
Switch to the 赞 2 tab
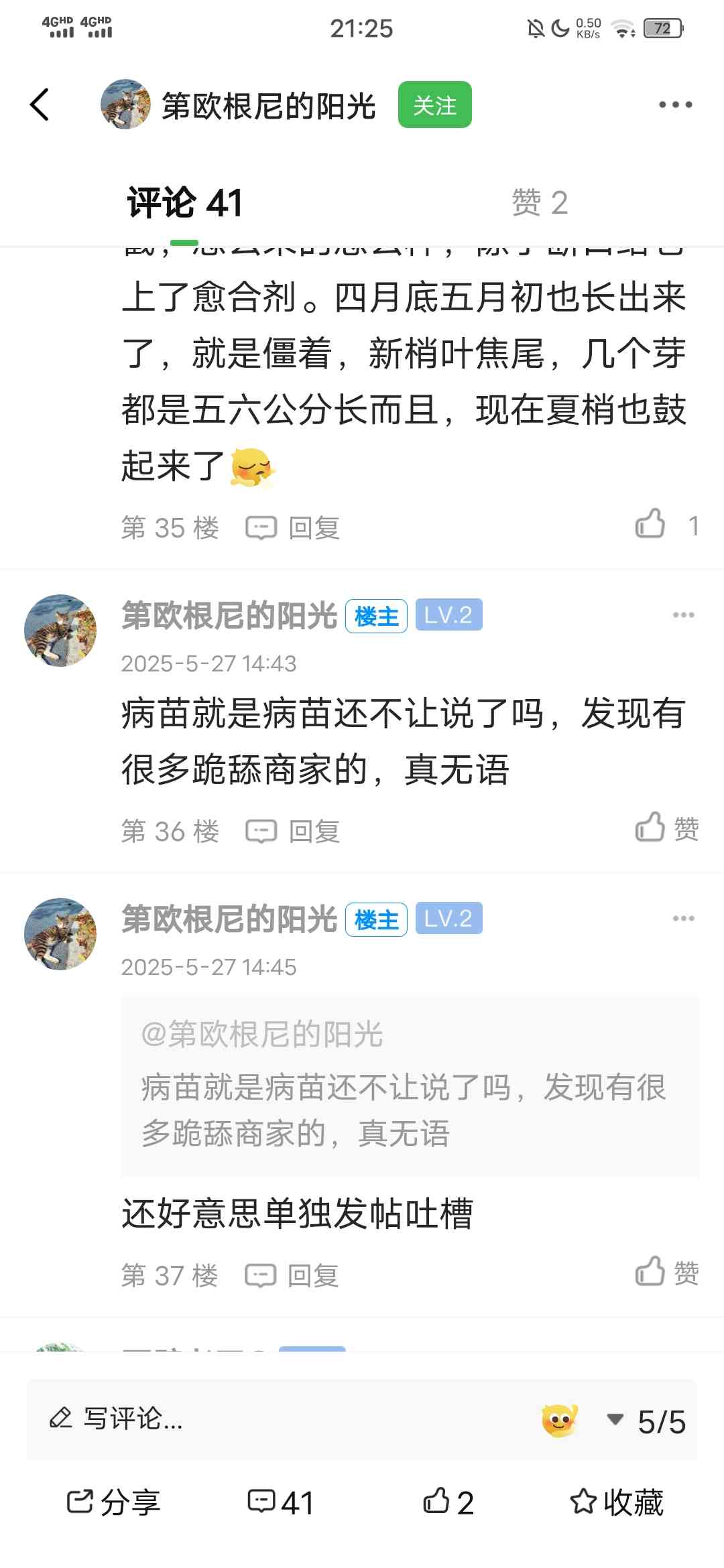(540, 202)
